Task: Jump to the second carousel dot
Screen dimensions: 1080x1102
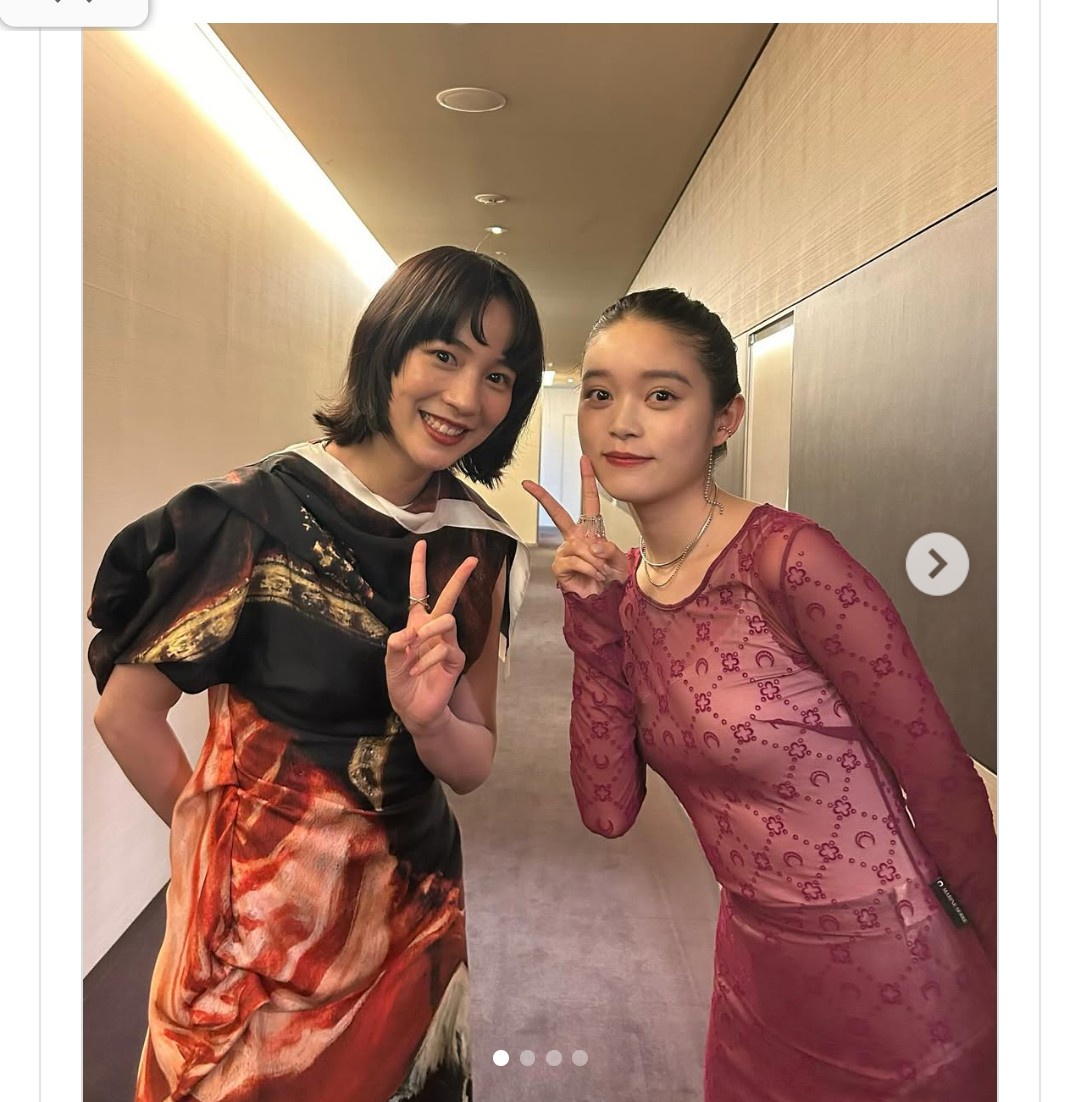Action: (x=527, y=1058)
